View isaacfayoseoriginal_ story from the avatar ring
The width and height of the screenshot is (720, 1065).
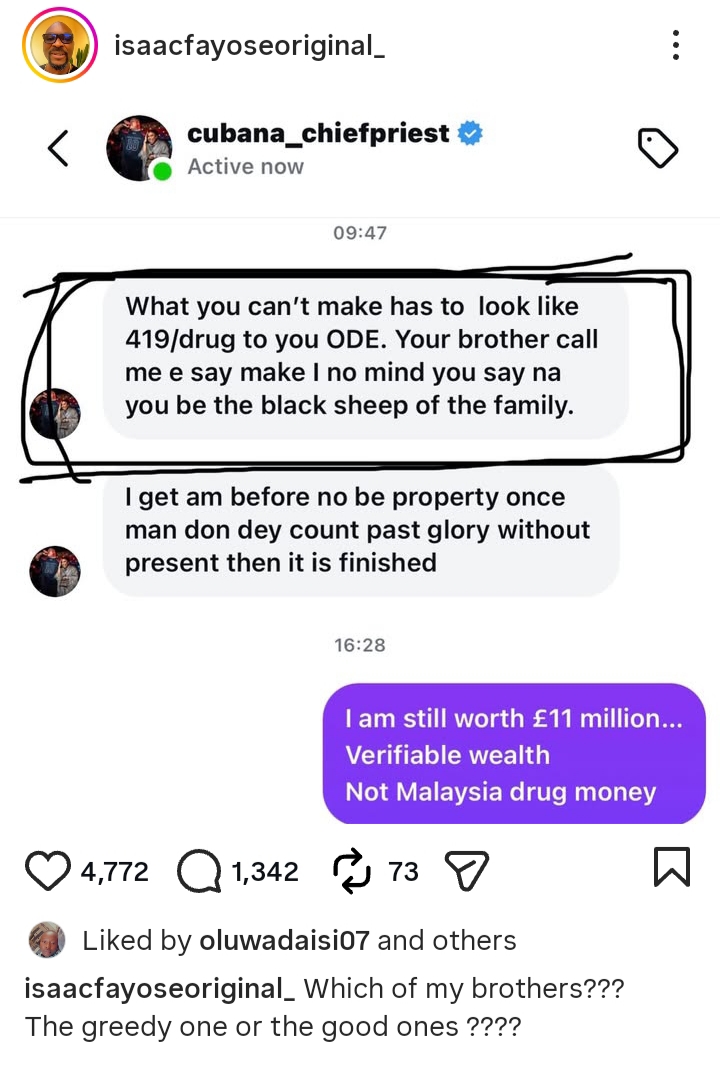pos(60,46)
